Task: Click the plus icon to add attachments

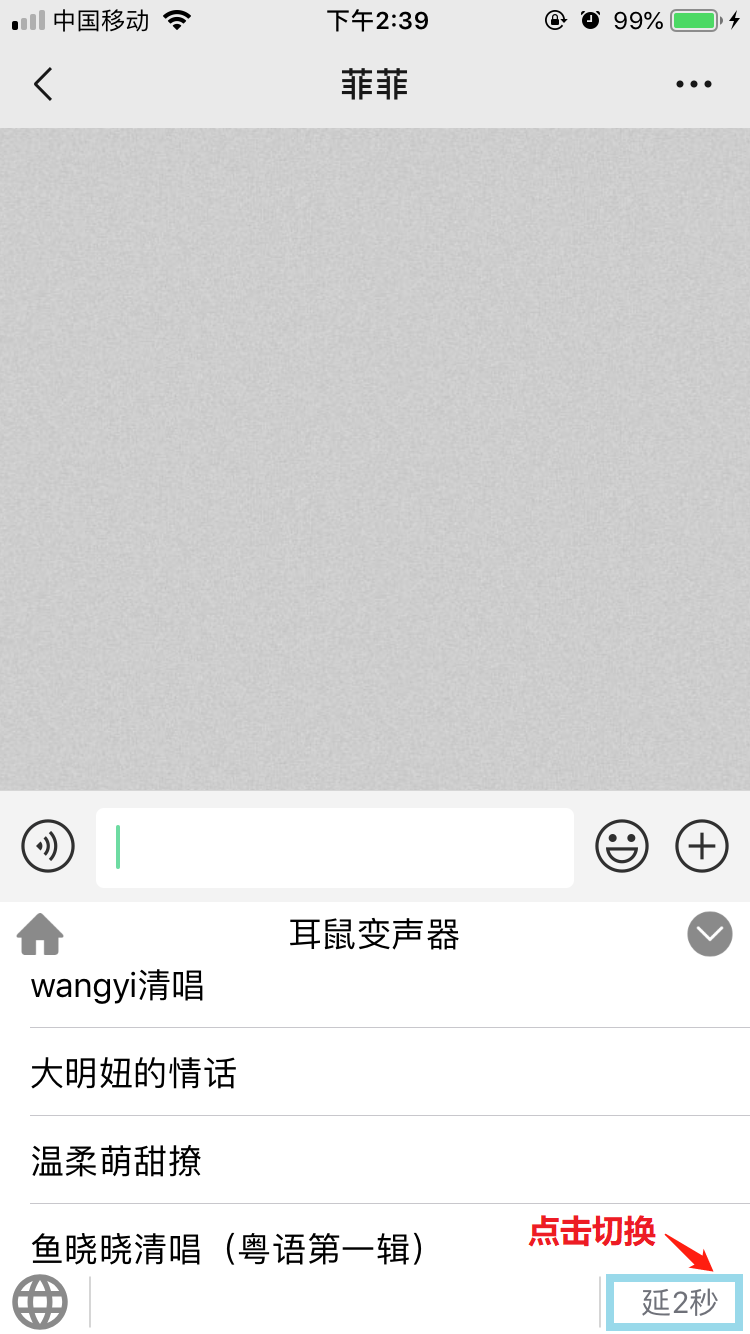Action: (701, 846)
